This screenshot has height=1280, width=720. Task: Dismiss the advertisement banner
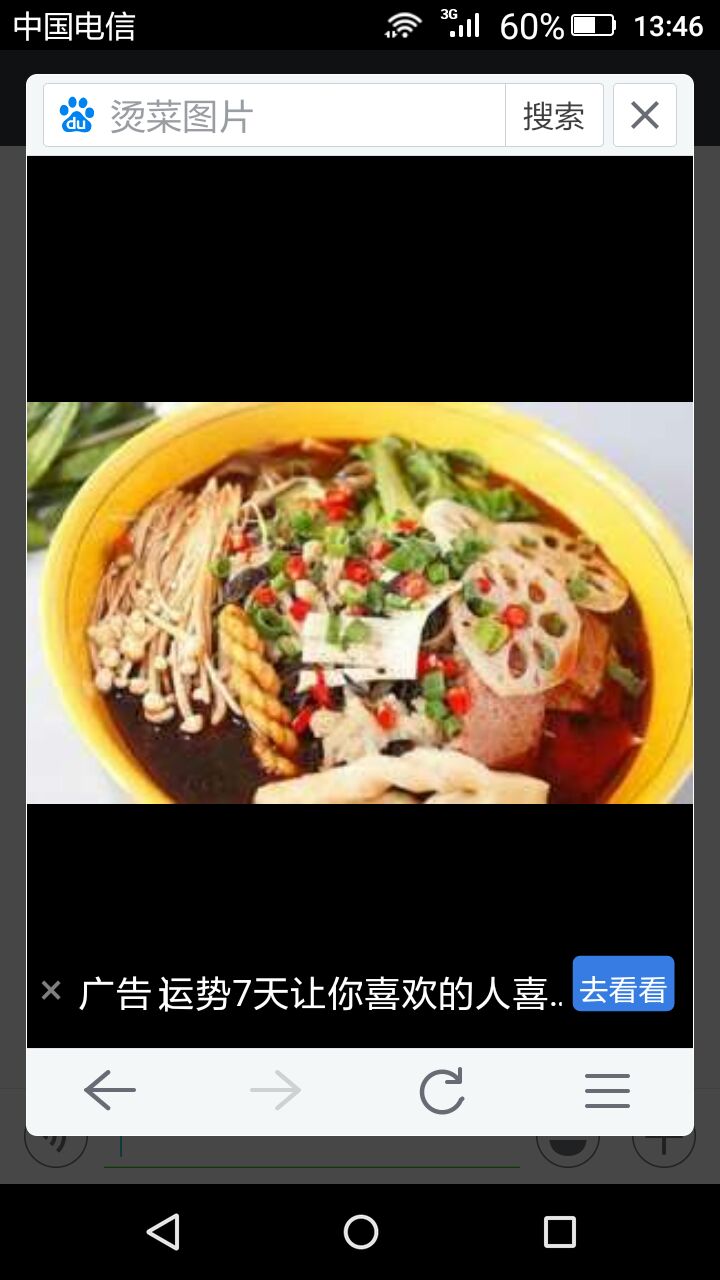point(51,991)
